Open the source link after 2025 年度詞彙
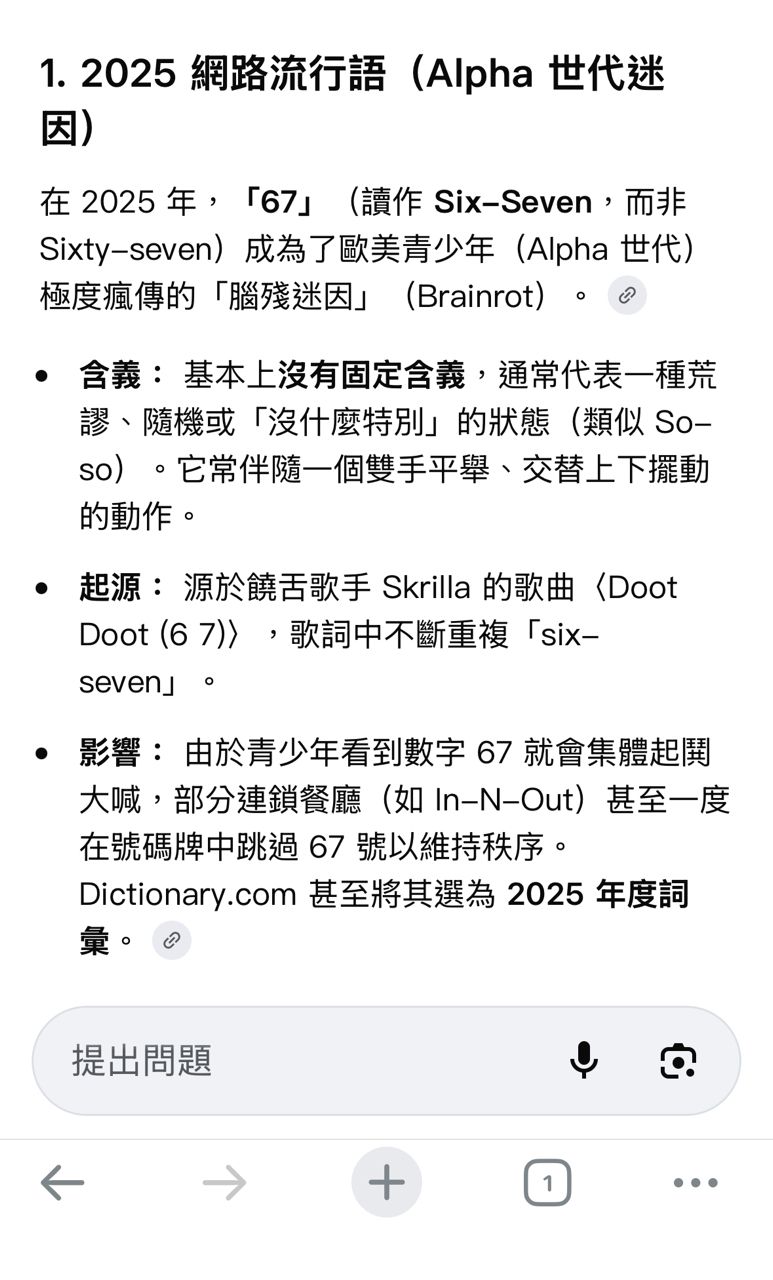 click(x=171, y=940)
